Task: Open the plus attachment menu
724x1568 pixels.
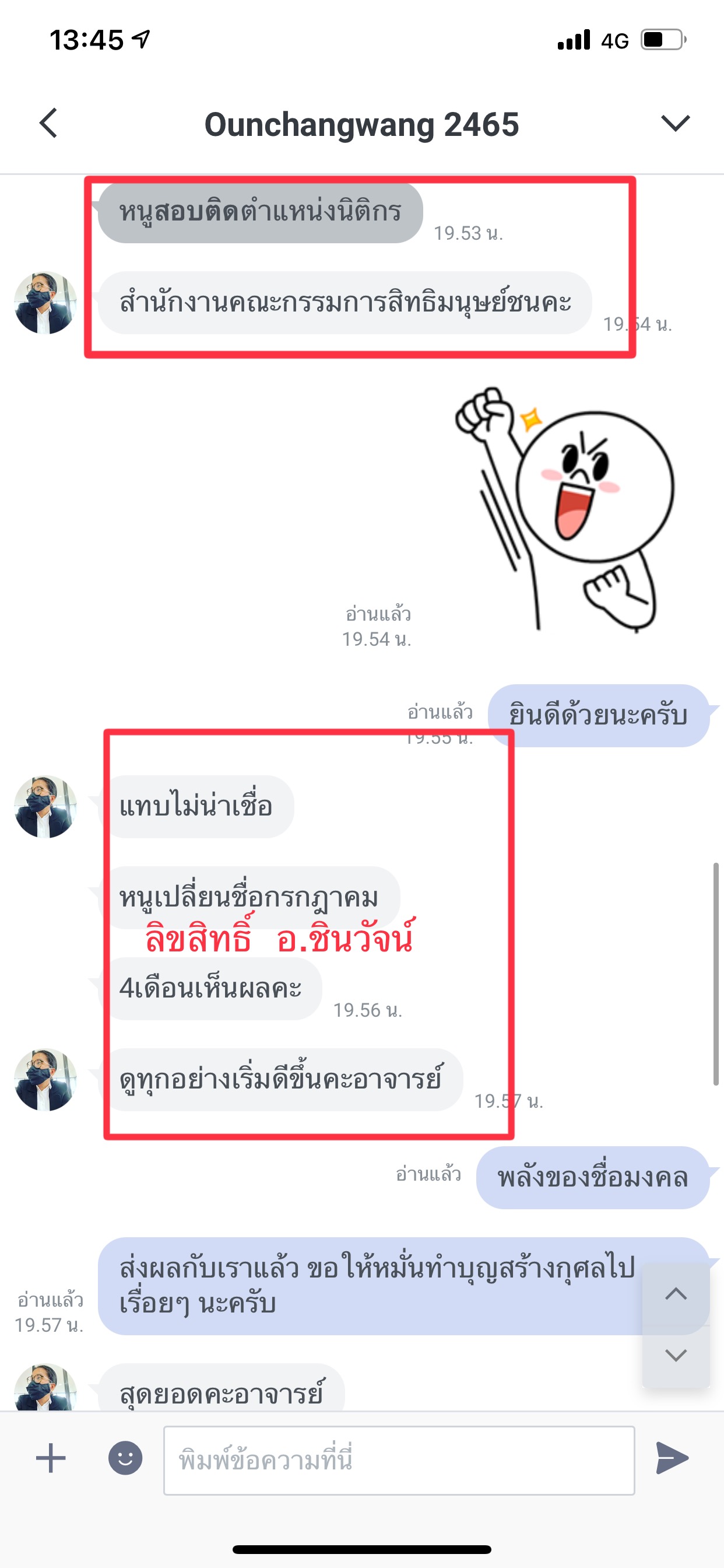Action: point(51,1458)
